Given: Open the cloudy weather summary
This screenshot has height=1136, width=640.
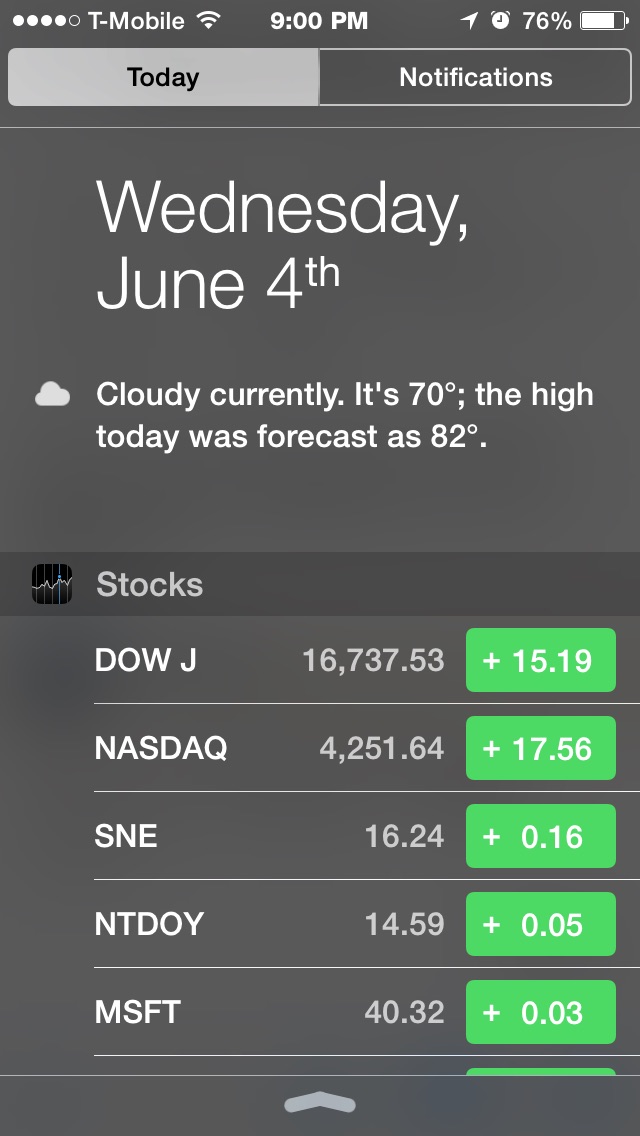Looking at the screenshot, I should (x=315, y=416).
